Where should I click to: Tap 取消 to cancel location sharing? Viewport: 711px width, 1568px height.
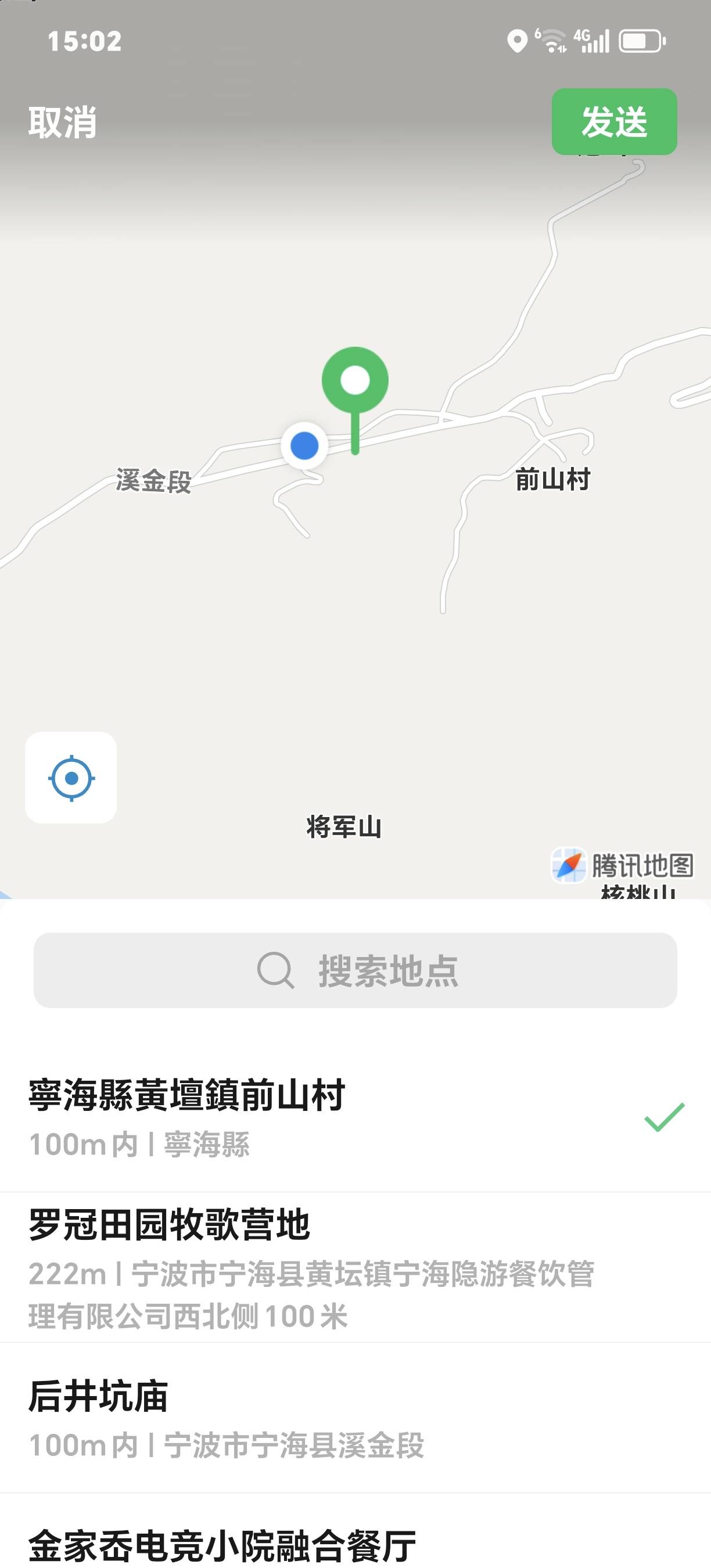(62, 123)
